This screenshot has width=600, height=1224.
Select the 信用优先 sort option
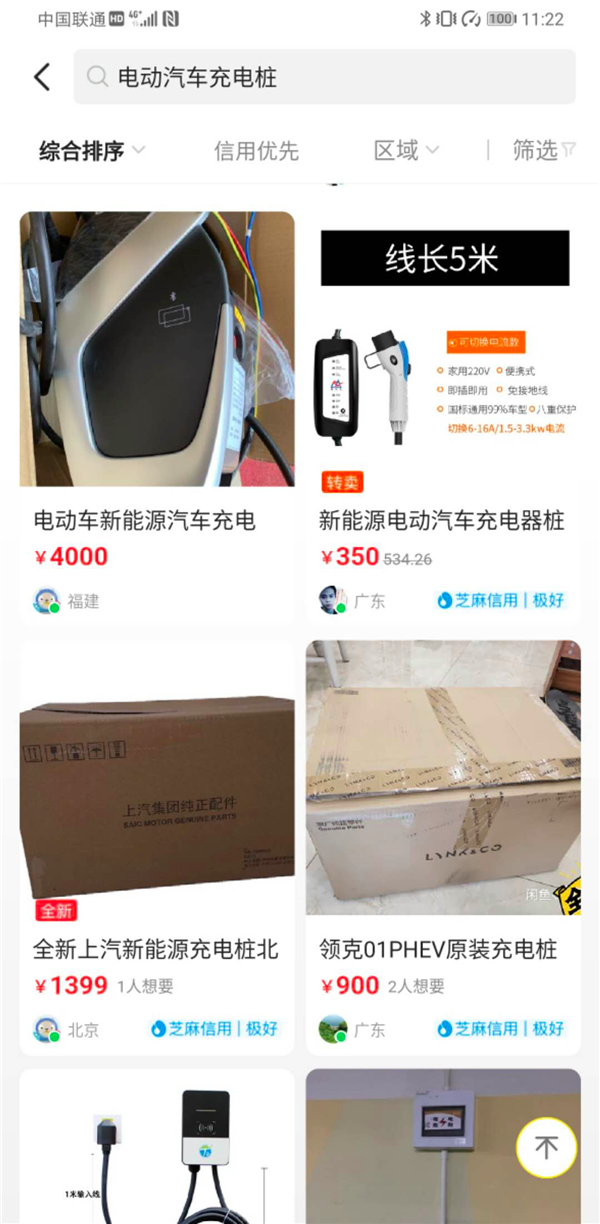(x=256, y=151)
